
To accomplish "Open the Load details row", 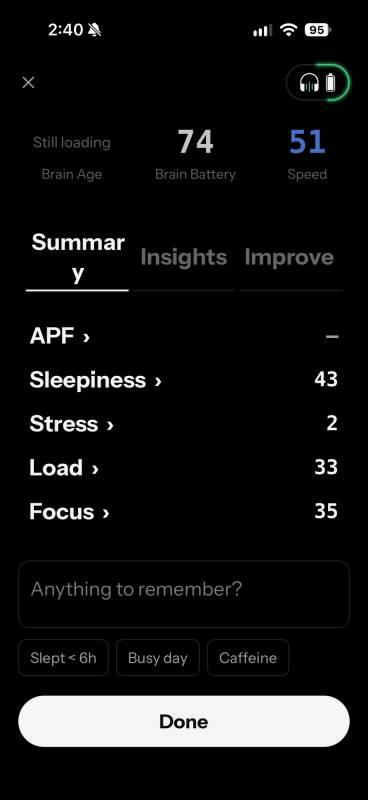I will click(184, 468).
